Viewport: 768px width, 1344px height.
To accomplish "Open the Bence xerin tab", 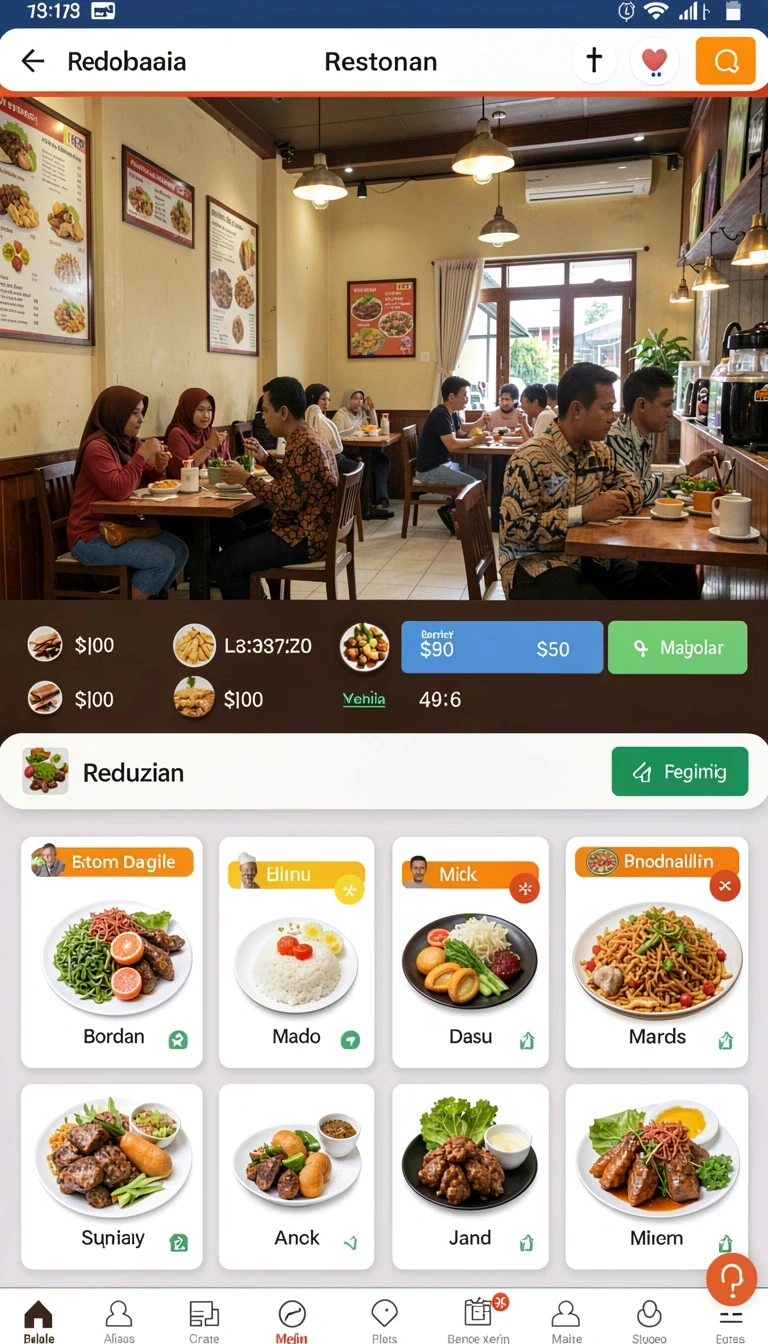I will [x=478, y=1320].
